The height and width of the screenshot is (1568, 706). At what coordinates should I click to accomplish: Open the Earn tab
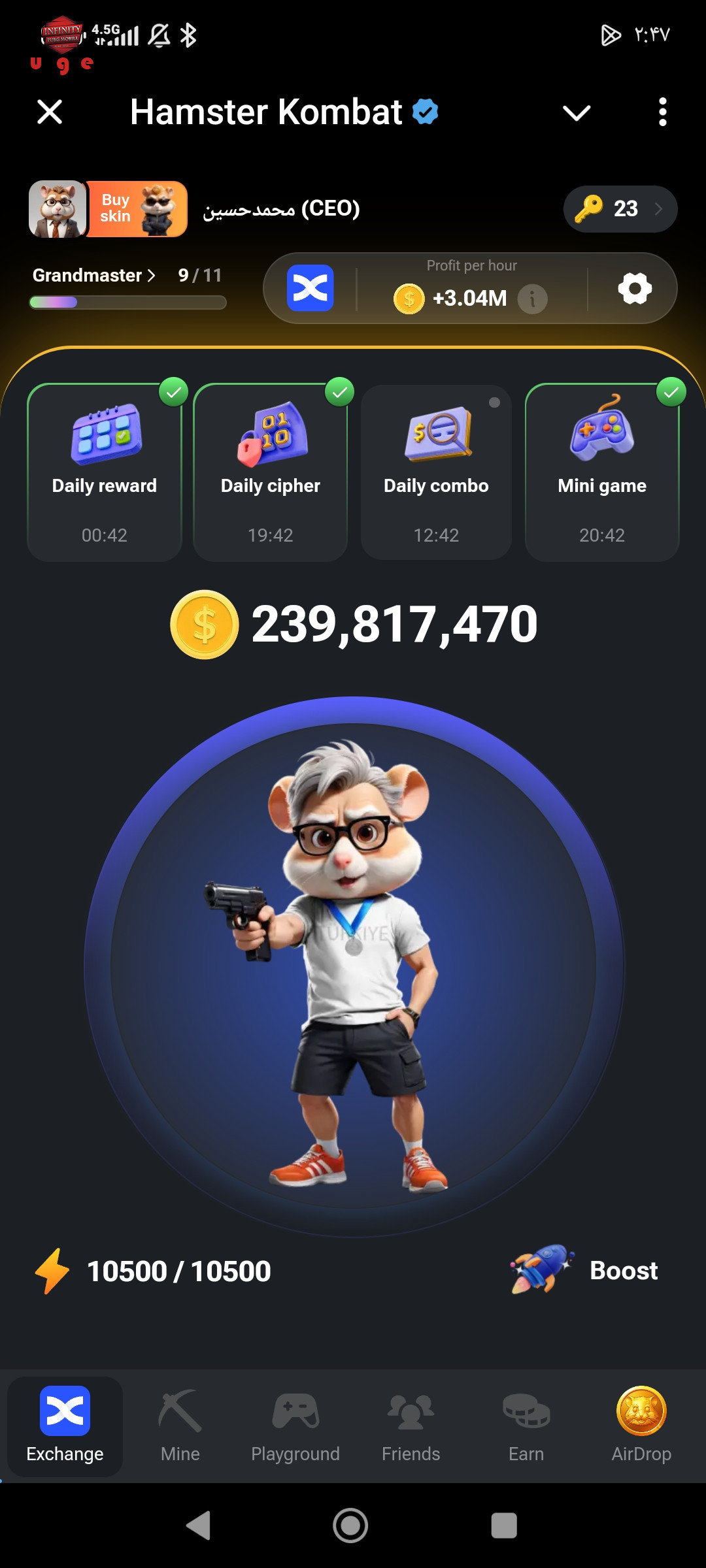526,1427
